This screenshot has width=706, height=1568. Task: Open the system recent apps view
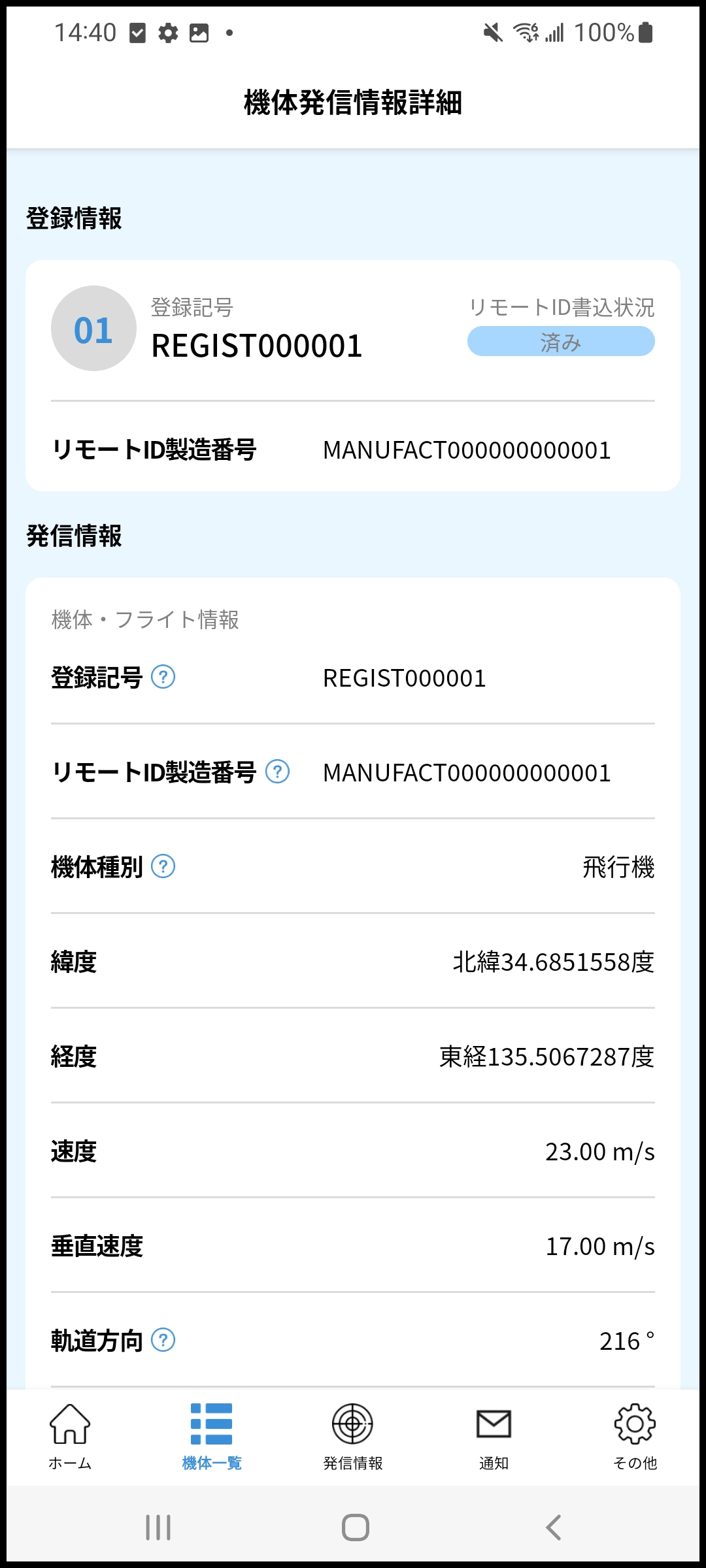pos(158,1527)
